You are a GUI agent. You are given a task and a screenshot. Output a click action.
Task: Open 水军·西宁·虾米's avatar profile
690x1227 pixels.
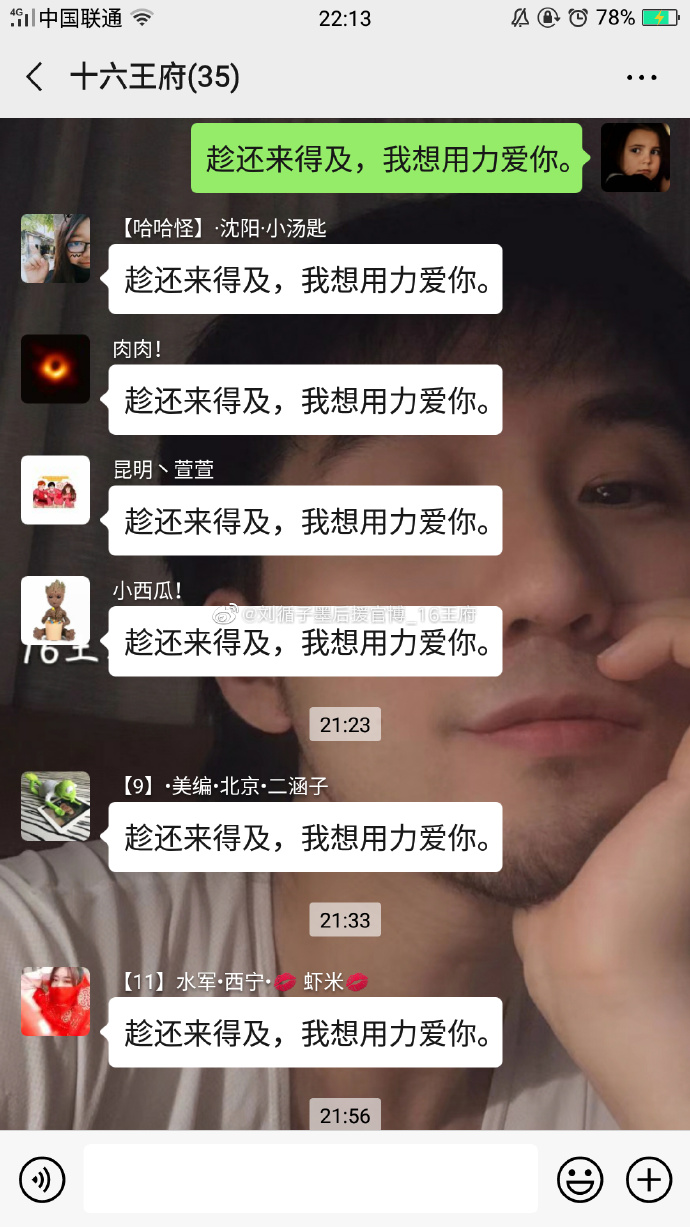tap(56, 1001)
